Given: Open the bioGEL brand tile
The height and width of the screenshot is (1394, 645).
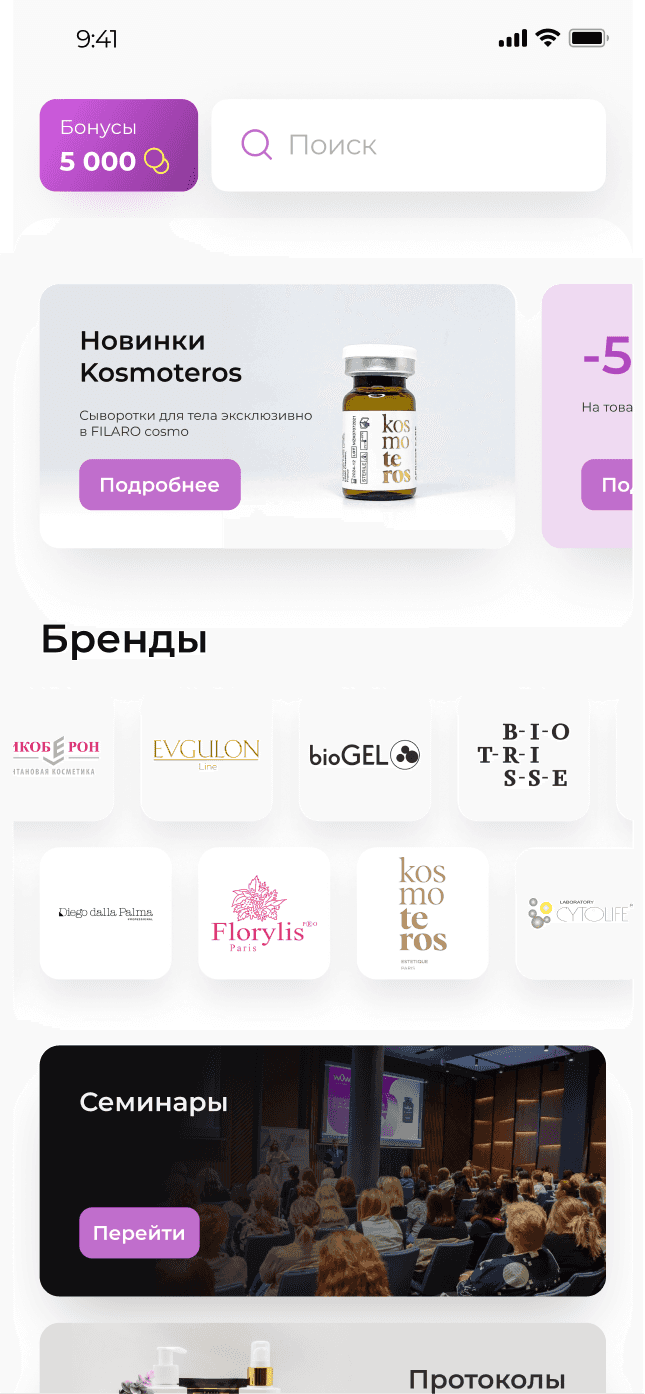Looking at the screenshot, I should click(364, 755).
